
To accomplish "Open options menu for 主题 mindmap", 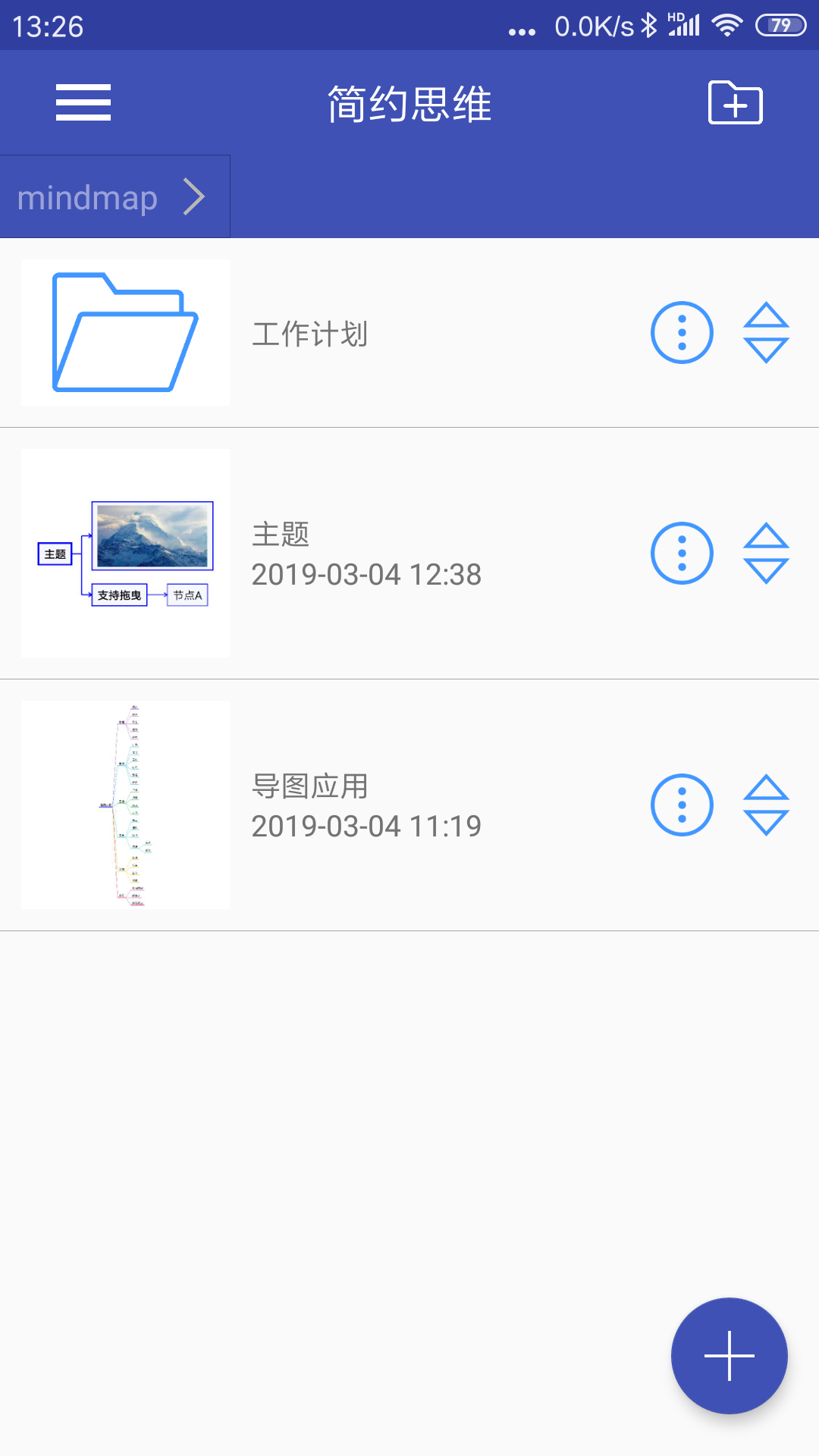I will (x=682, y=552).
